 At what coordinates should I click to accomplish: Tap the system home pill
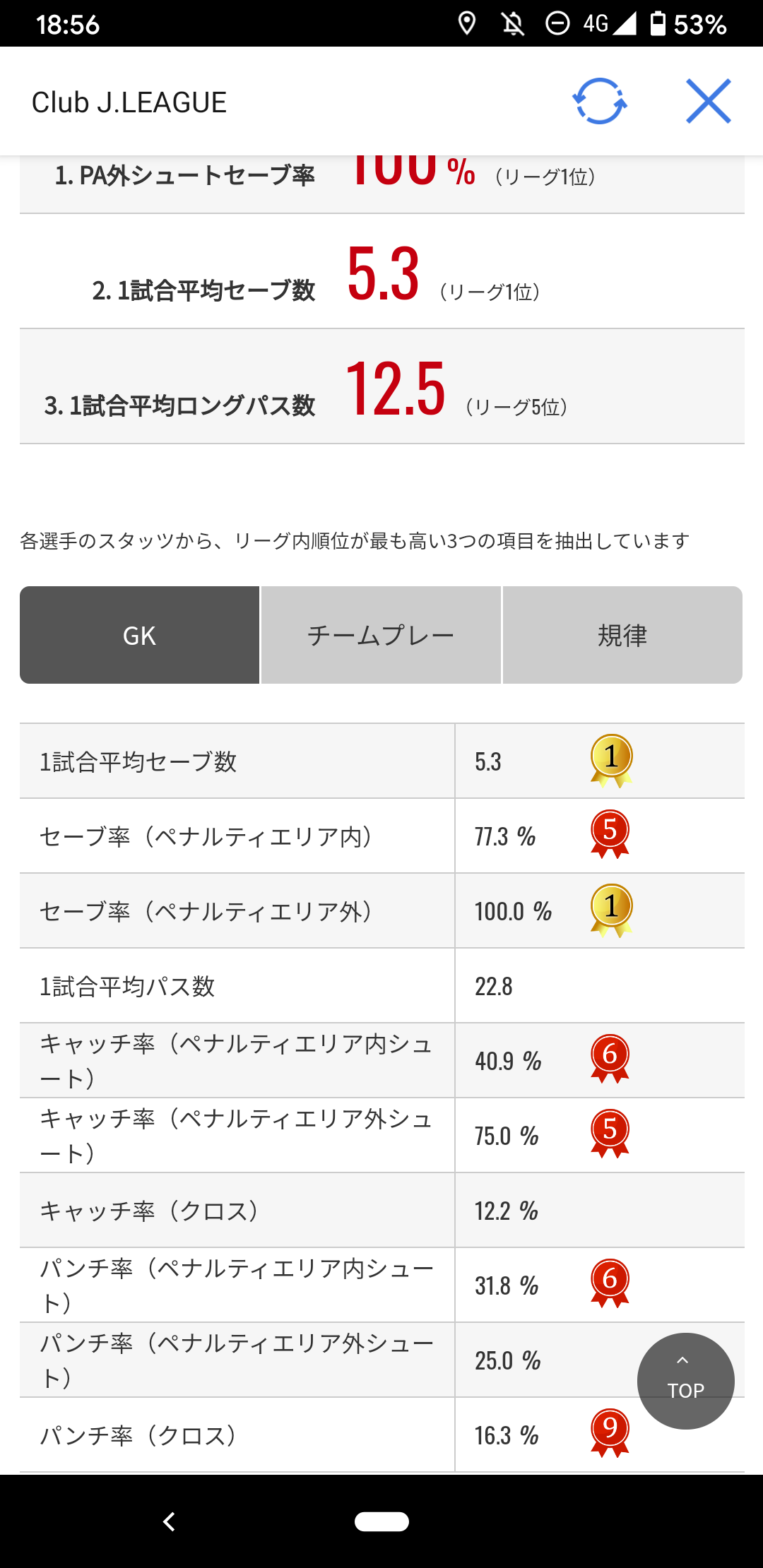point(381,1521)
